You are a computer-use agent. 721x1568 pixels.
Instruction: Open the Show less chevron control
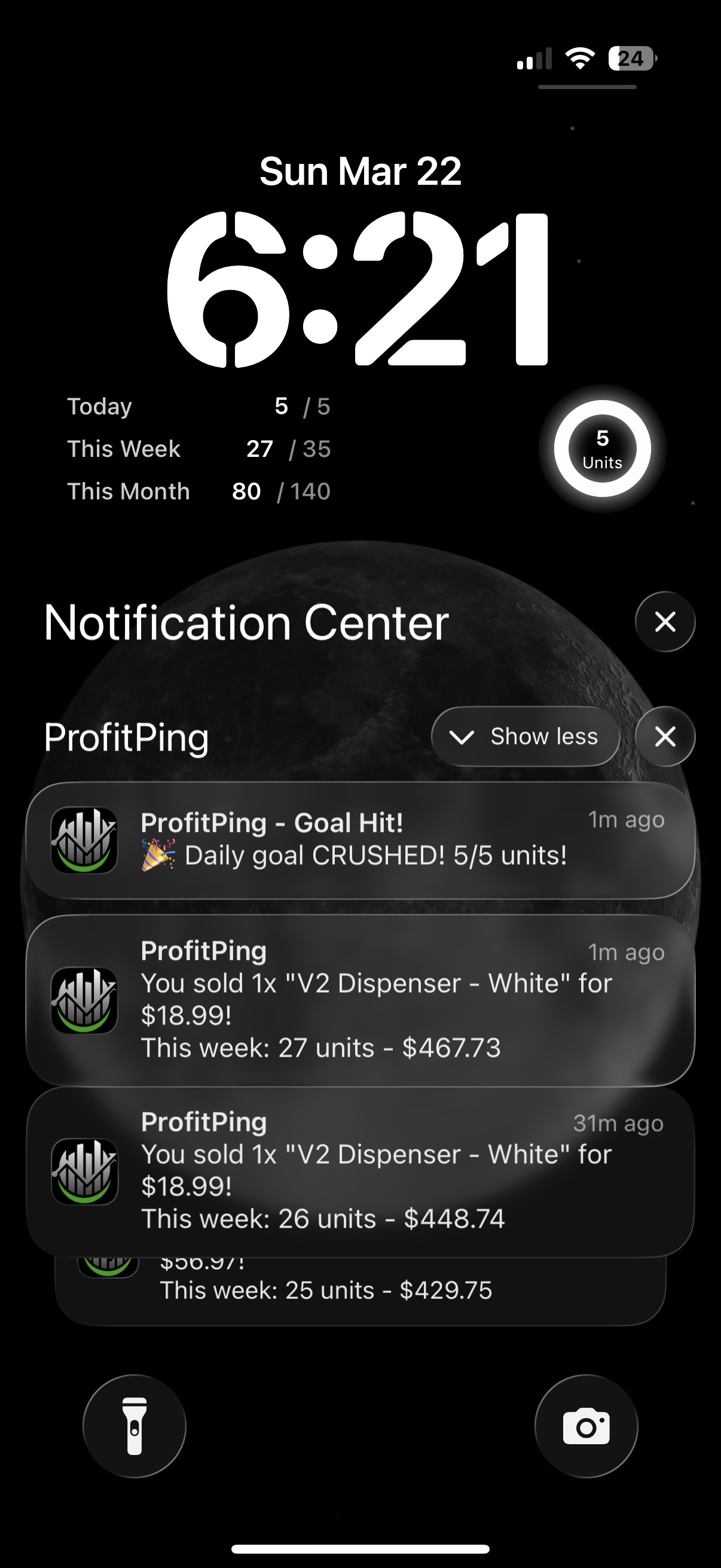point(462,736)
